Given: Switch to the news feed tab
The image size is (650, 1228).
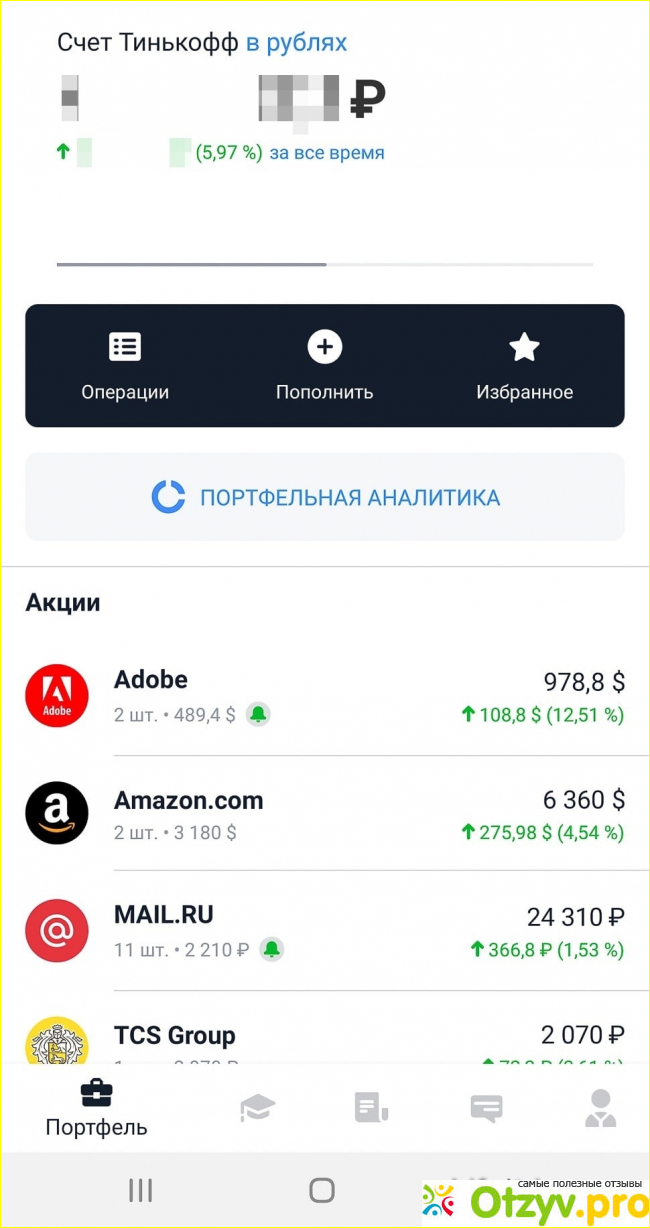Looking at the screenshot, I should pyautogui.click(x=371, y=1107).
